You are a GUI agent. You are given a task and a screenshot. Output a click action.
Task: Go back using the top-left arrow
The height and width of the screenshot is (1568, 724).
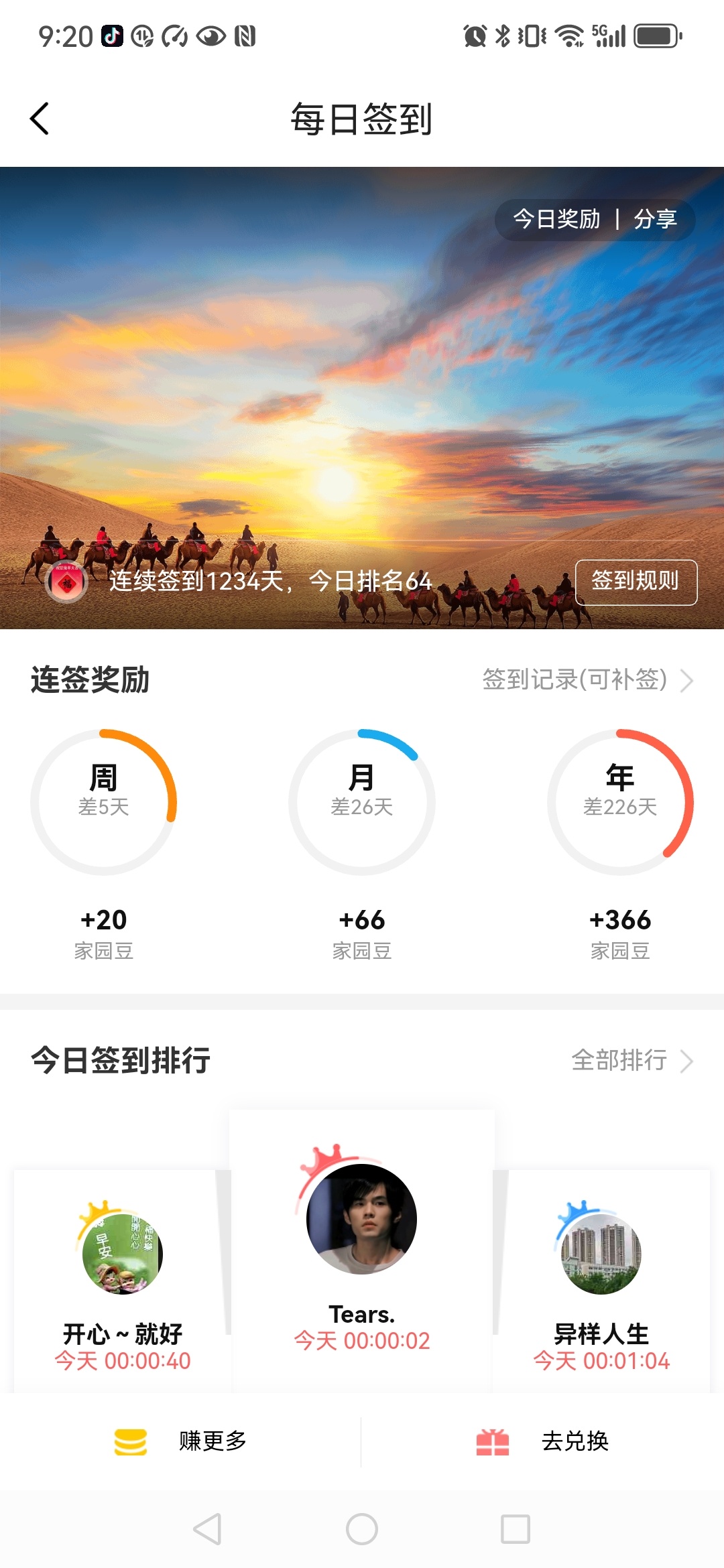pyautogui.click(x=40, y=119)
